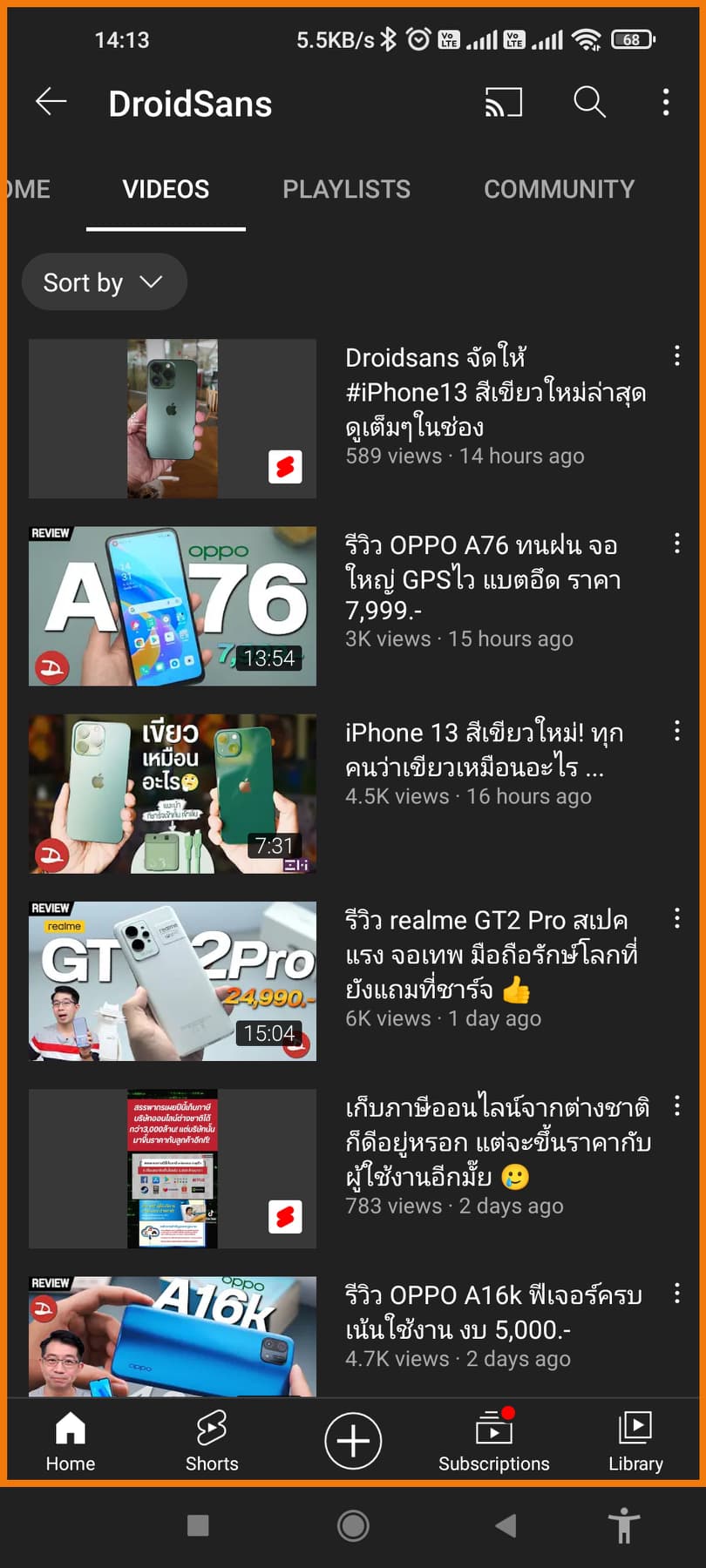Open options for the realme GT2 Pro video

[677, 918]
